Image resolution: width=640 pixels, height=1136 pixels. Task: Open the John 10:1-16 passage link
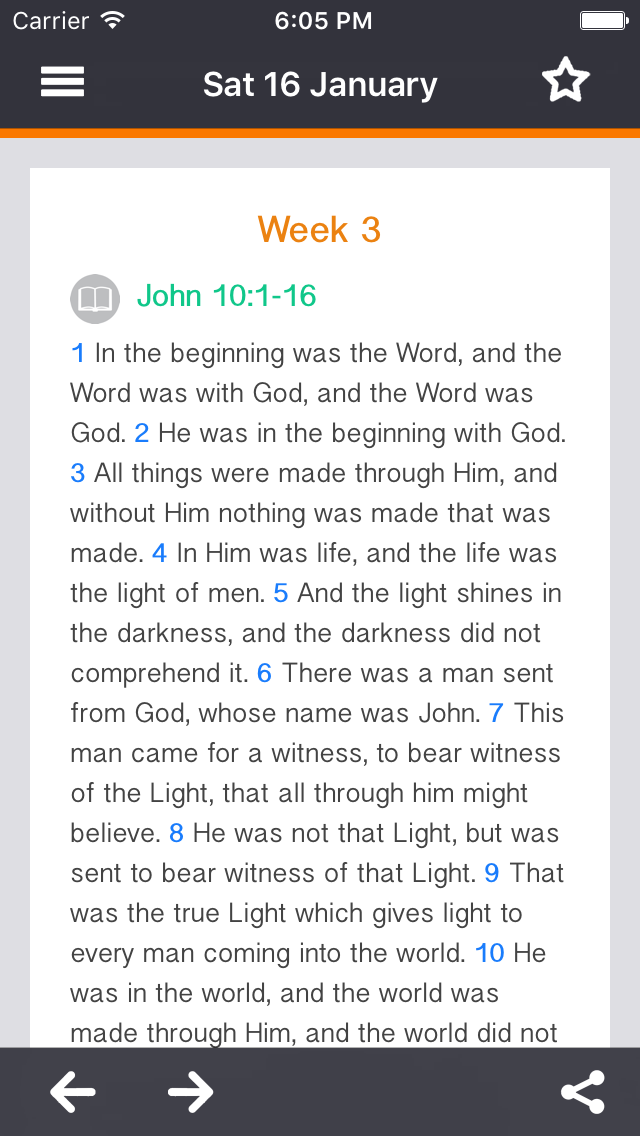coord(226,296)
